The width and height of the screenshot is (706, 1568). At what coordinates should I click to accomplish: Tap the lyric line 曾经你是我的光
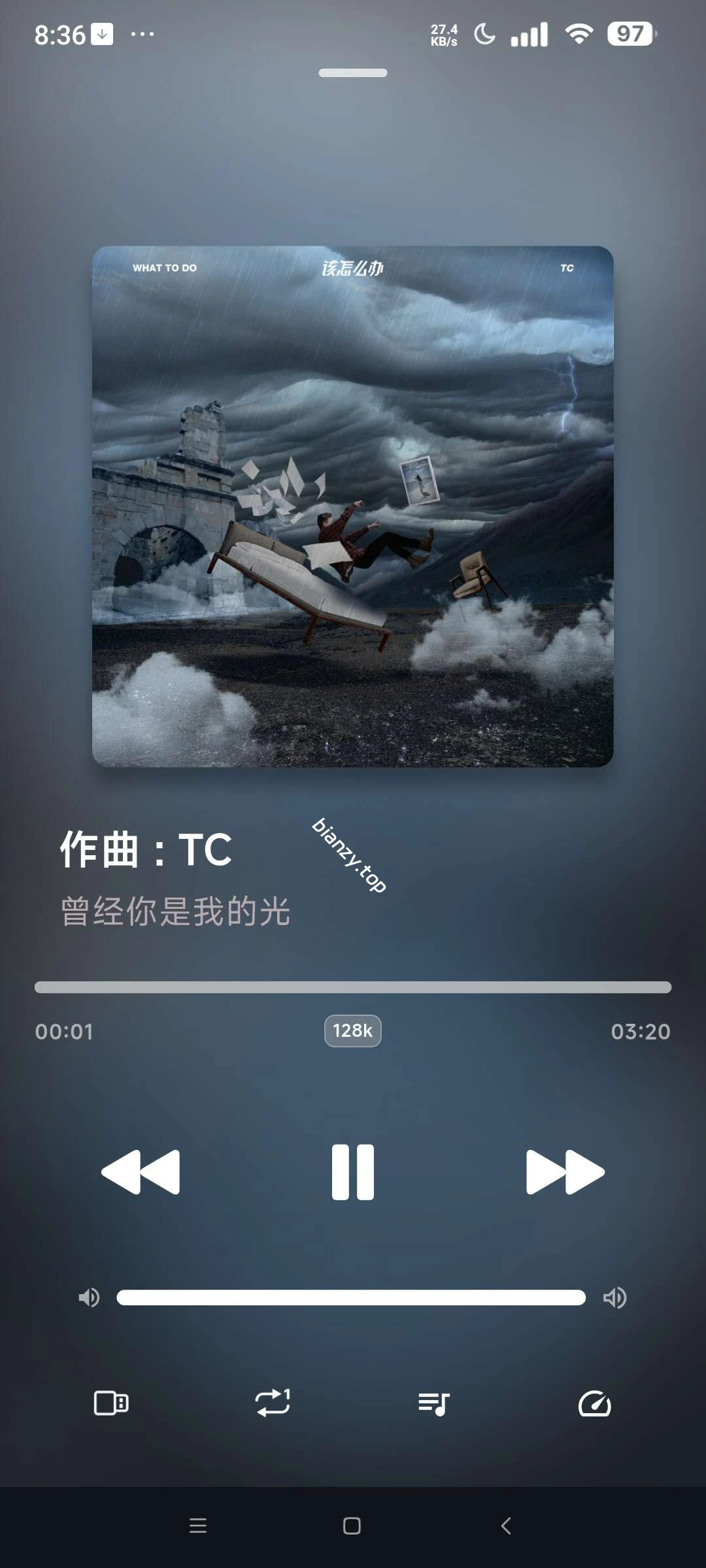click(x=176, y=912)
